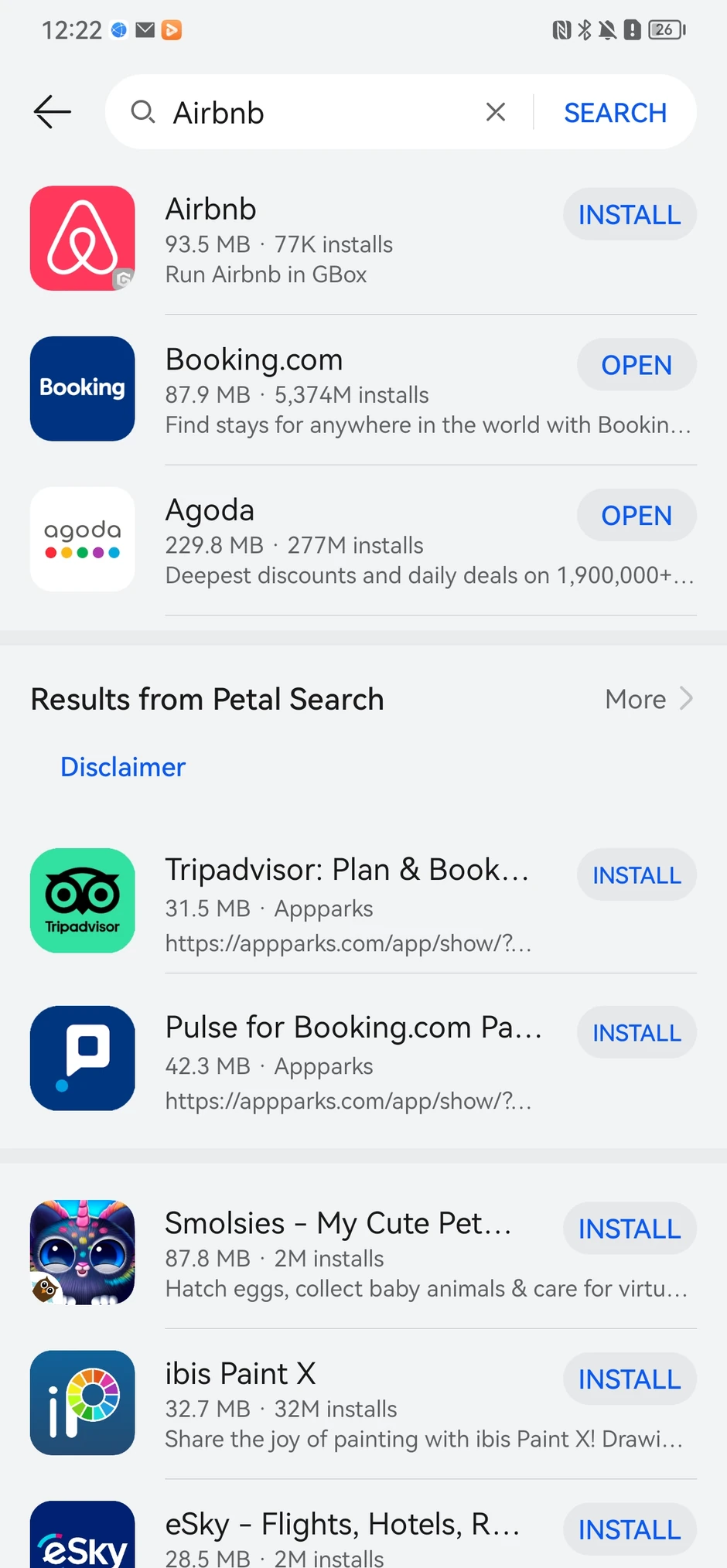Open the Pulse for Booking.com icon
The image size is (727, 1568).
coord(82,1058)
